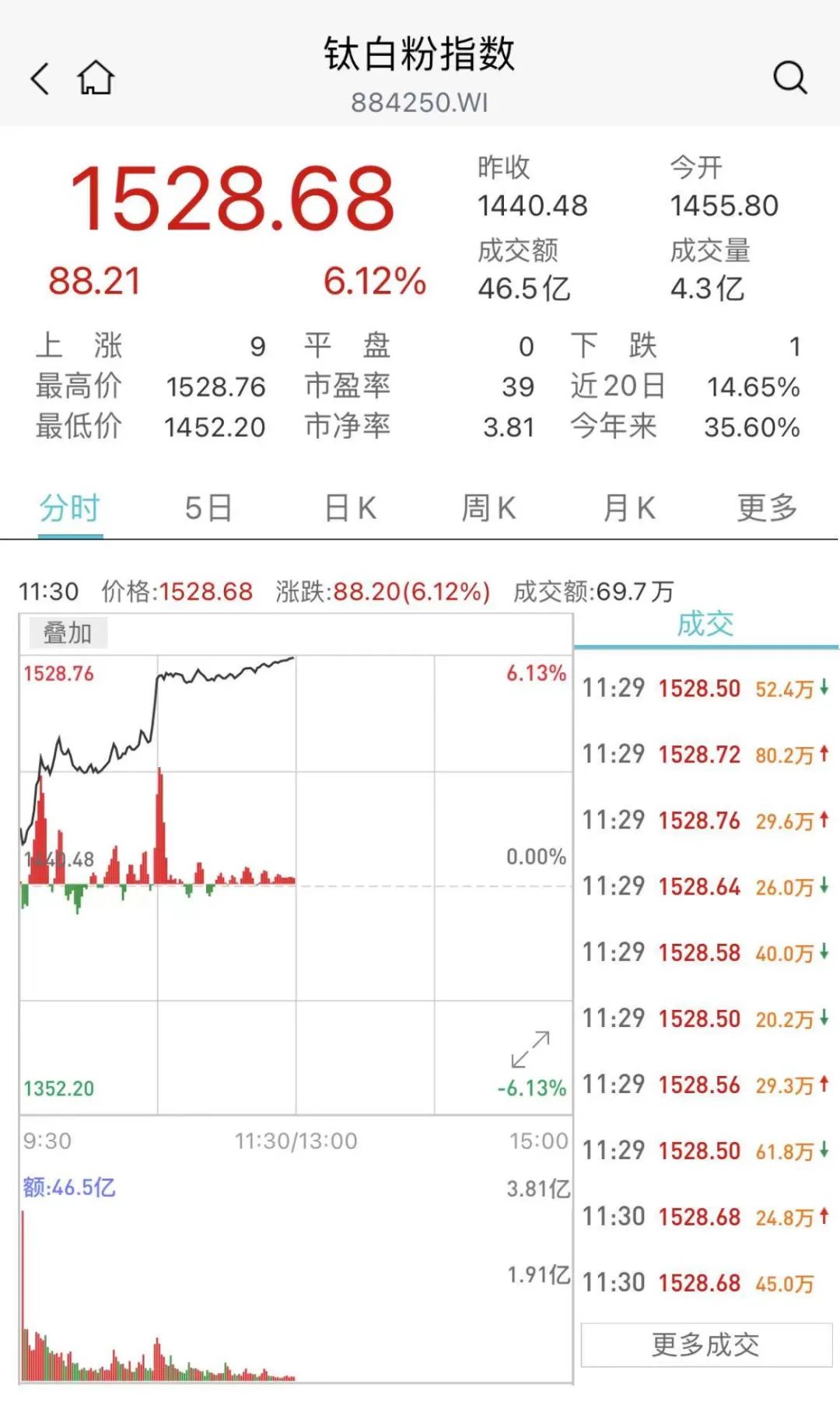Switch to the 5日 tab

coord(208,508)
